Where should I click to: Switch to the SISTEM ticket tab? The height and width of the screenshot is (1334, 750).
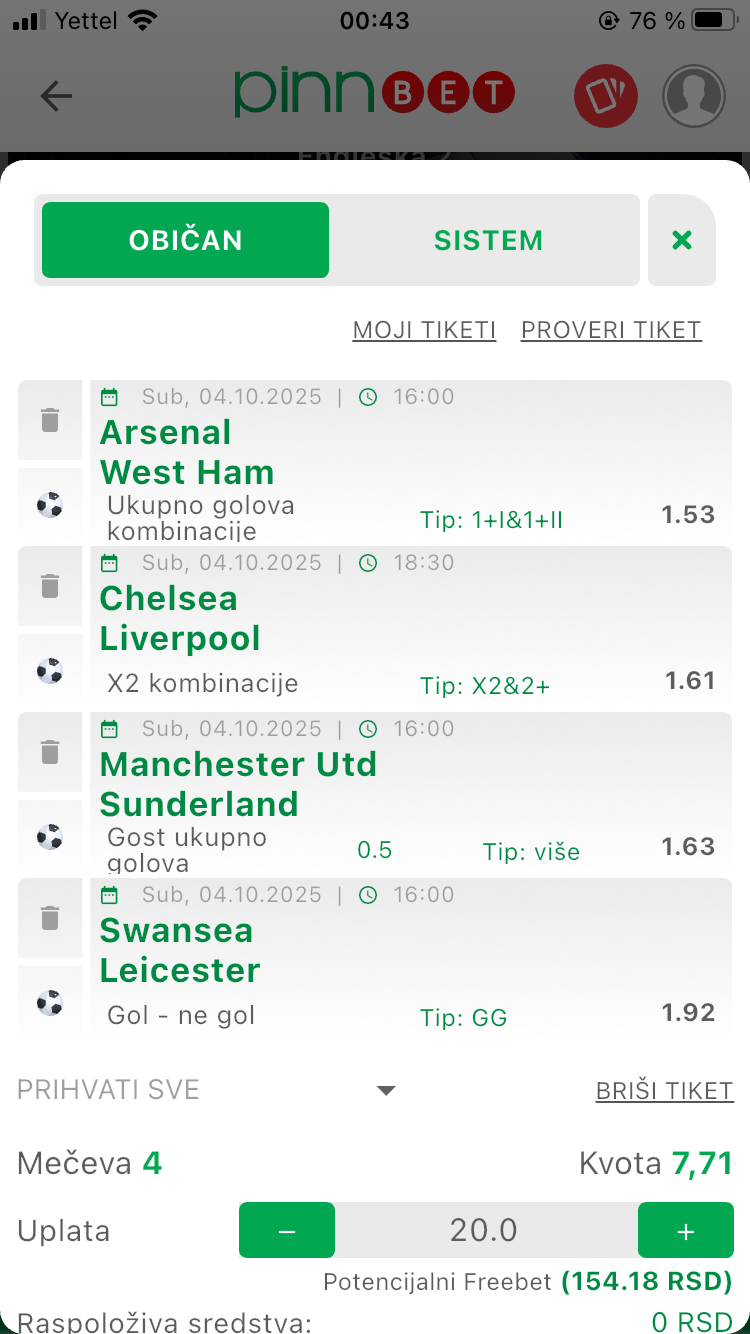488,240
